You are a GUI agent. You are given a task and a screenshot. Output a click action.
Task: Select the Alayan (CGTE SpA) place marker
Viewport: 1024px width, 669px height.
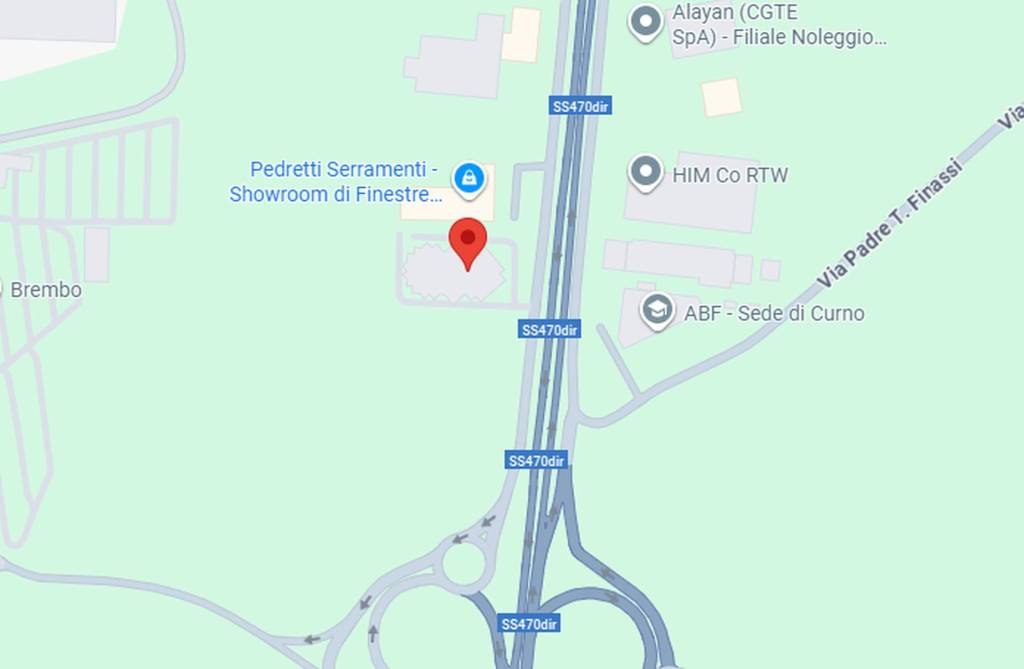pos(647,21)
